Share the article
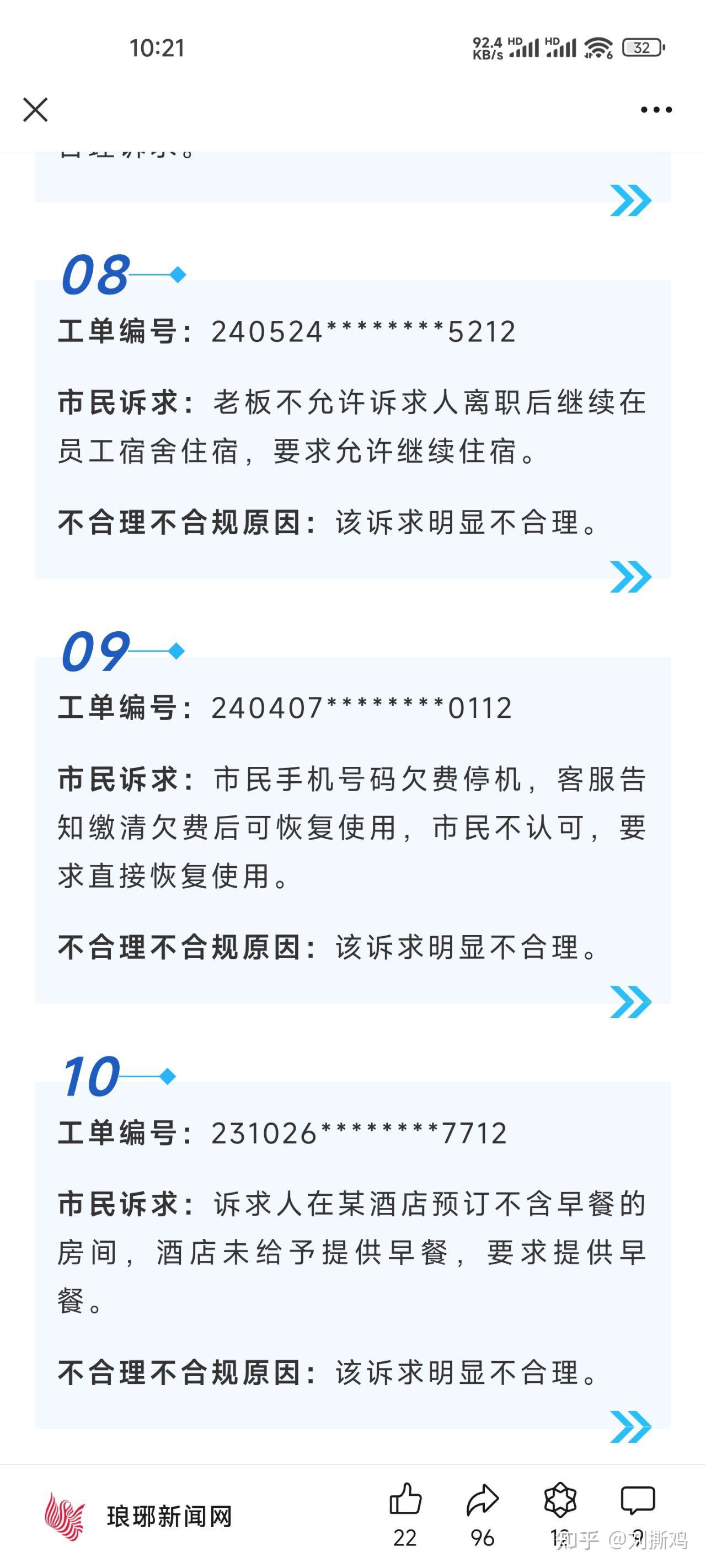 (483, 1500)
